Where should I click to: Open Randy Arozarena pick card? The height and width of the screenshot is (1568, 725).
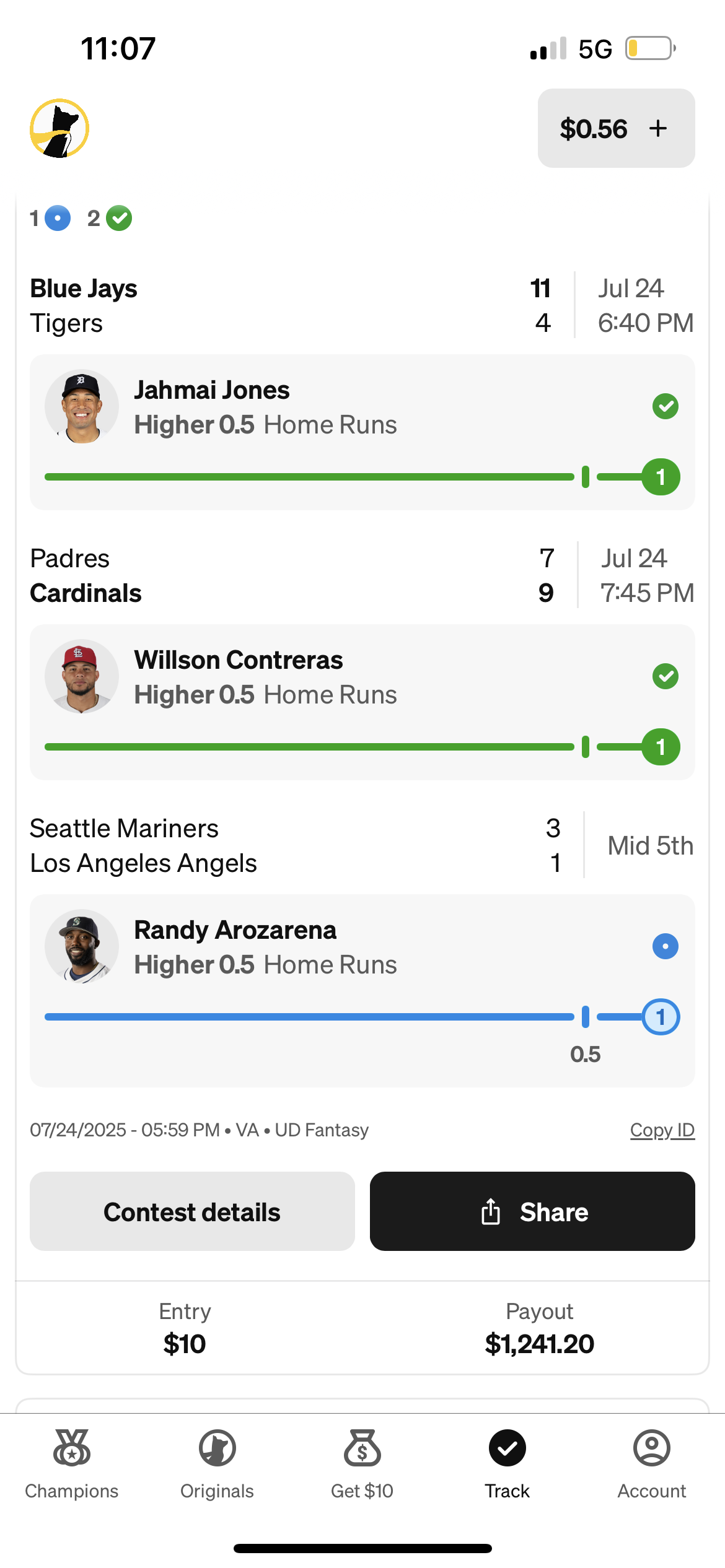pyautogui.click(x=362, y=989)
